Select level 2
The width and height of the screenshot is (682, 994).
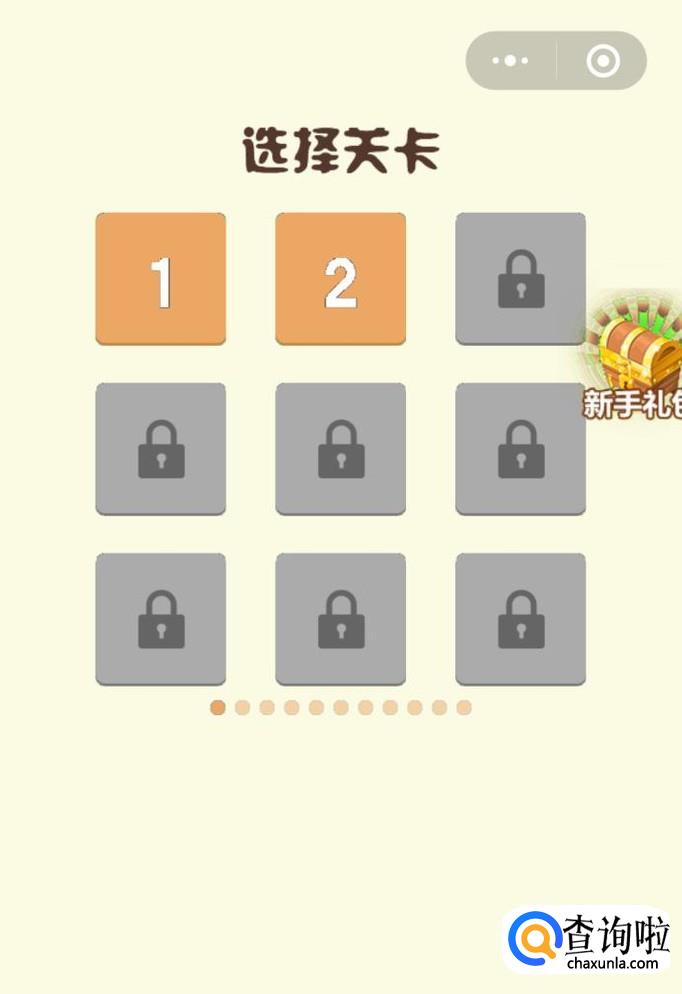pyautogui.click(x=340, y=278)
